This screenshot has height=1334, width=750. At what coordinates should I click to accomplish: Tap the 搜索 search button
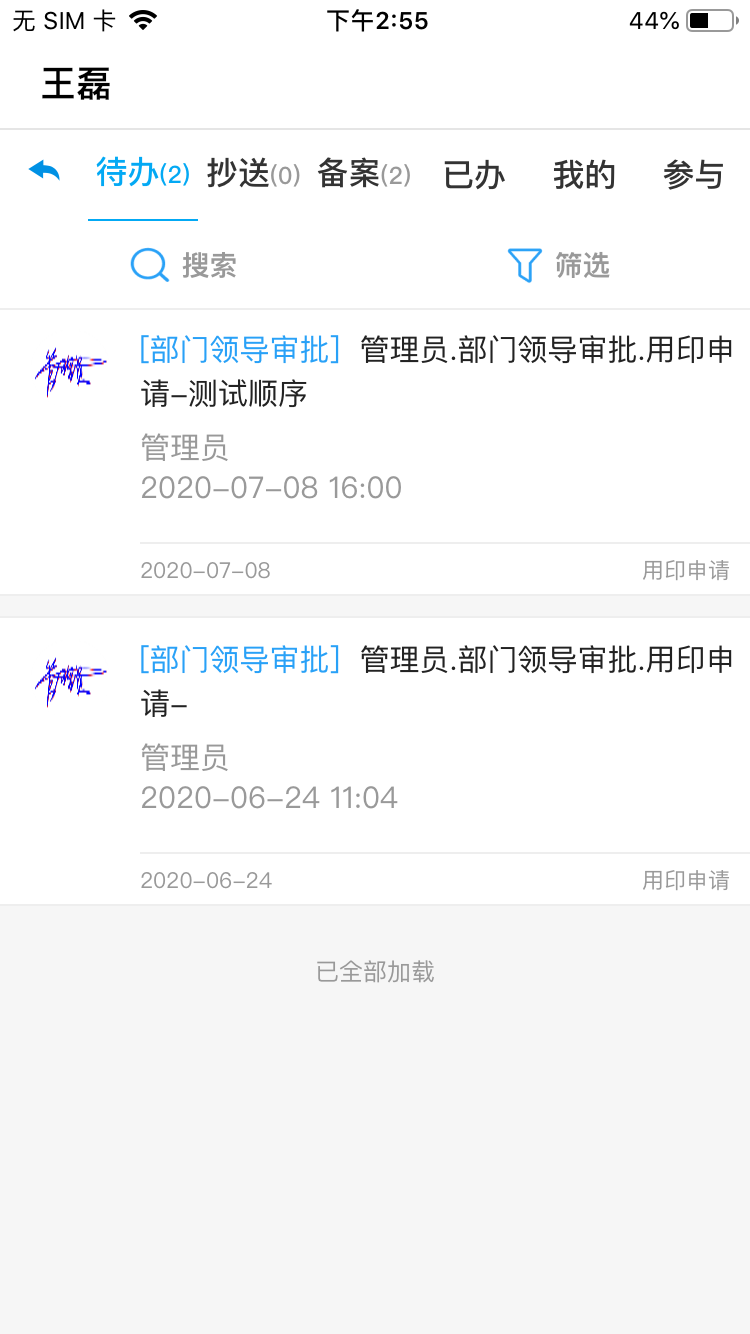click(185, 265)
